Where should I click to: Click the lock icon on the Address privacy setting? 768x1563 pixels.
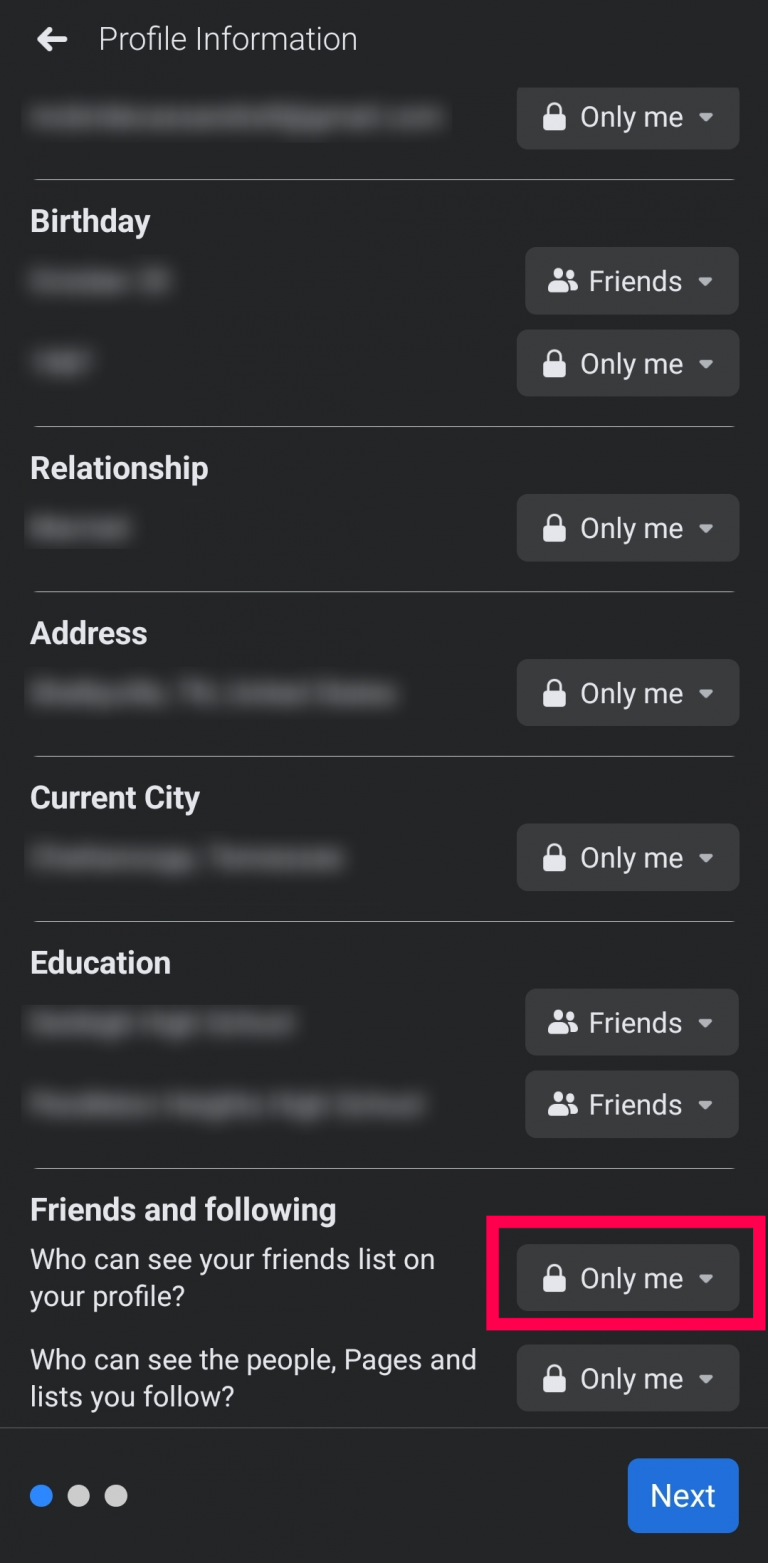tap(556, 693)
